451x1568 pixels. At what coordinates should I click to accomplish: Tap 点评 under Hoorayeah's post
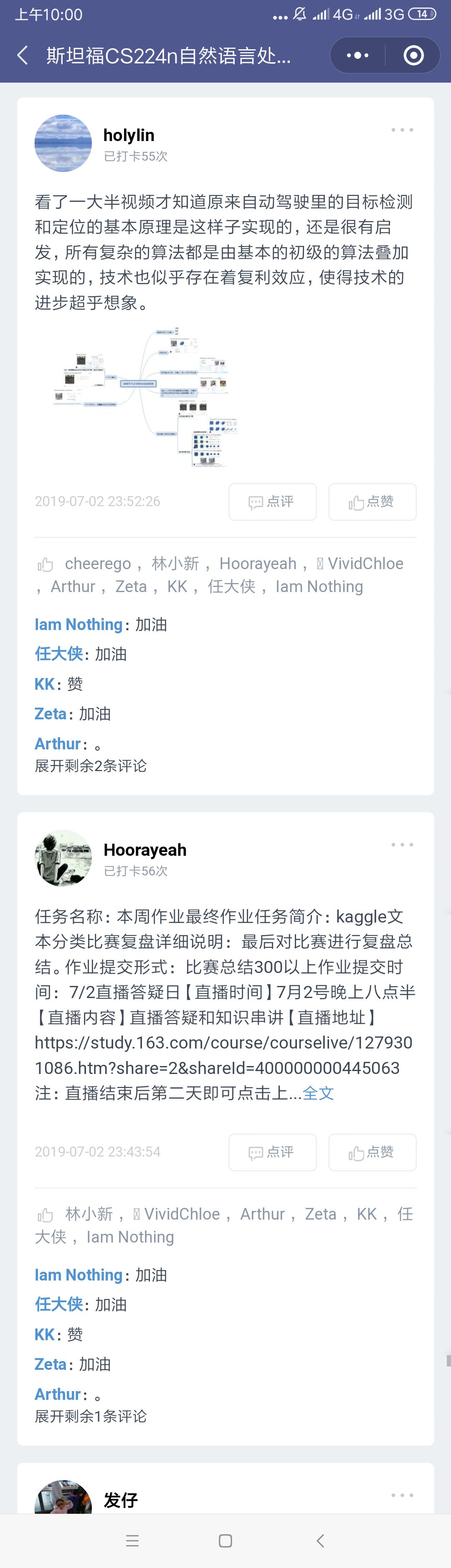coord(272,1152)
